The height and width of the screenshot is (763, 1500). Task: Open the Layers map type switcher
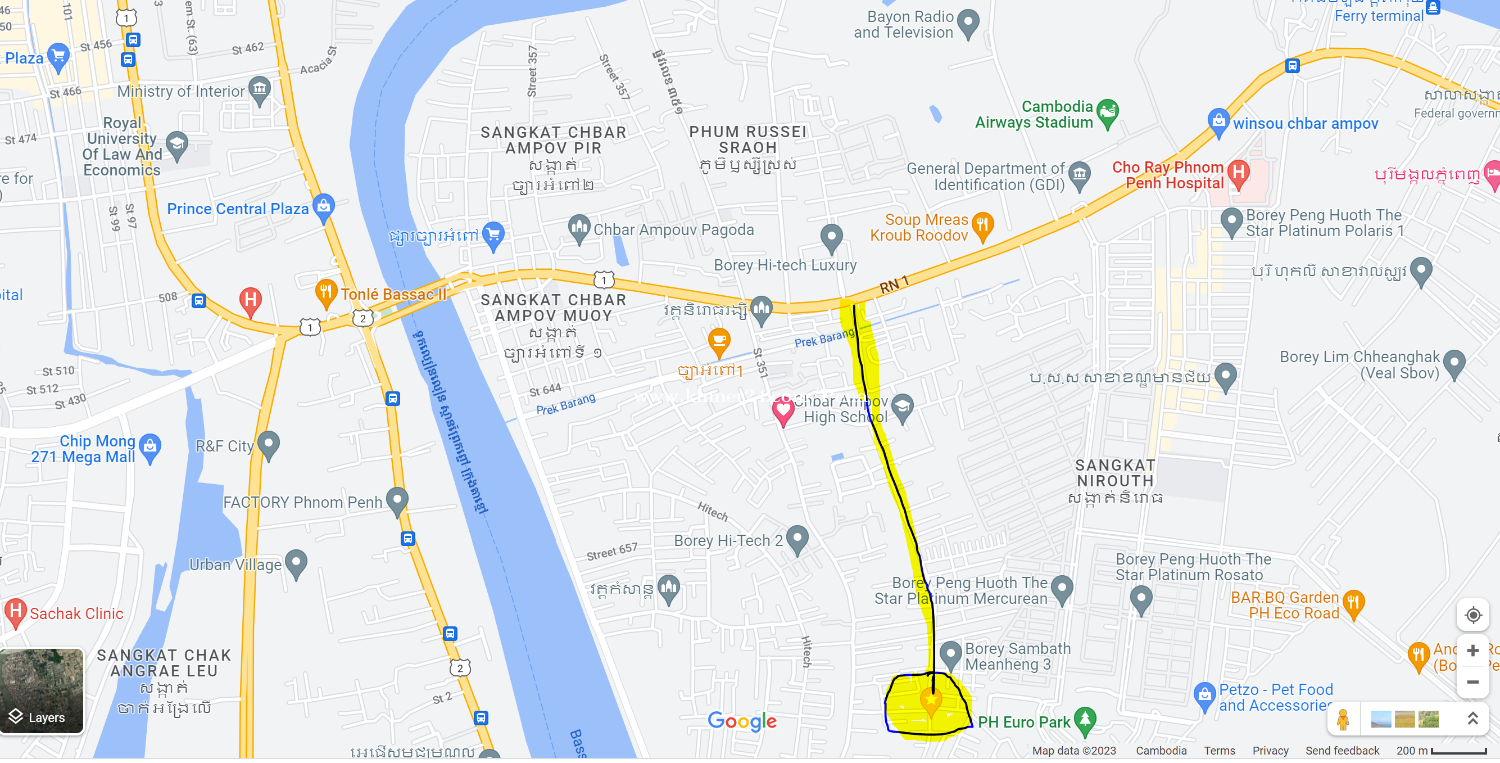click(42, 691)
